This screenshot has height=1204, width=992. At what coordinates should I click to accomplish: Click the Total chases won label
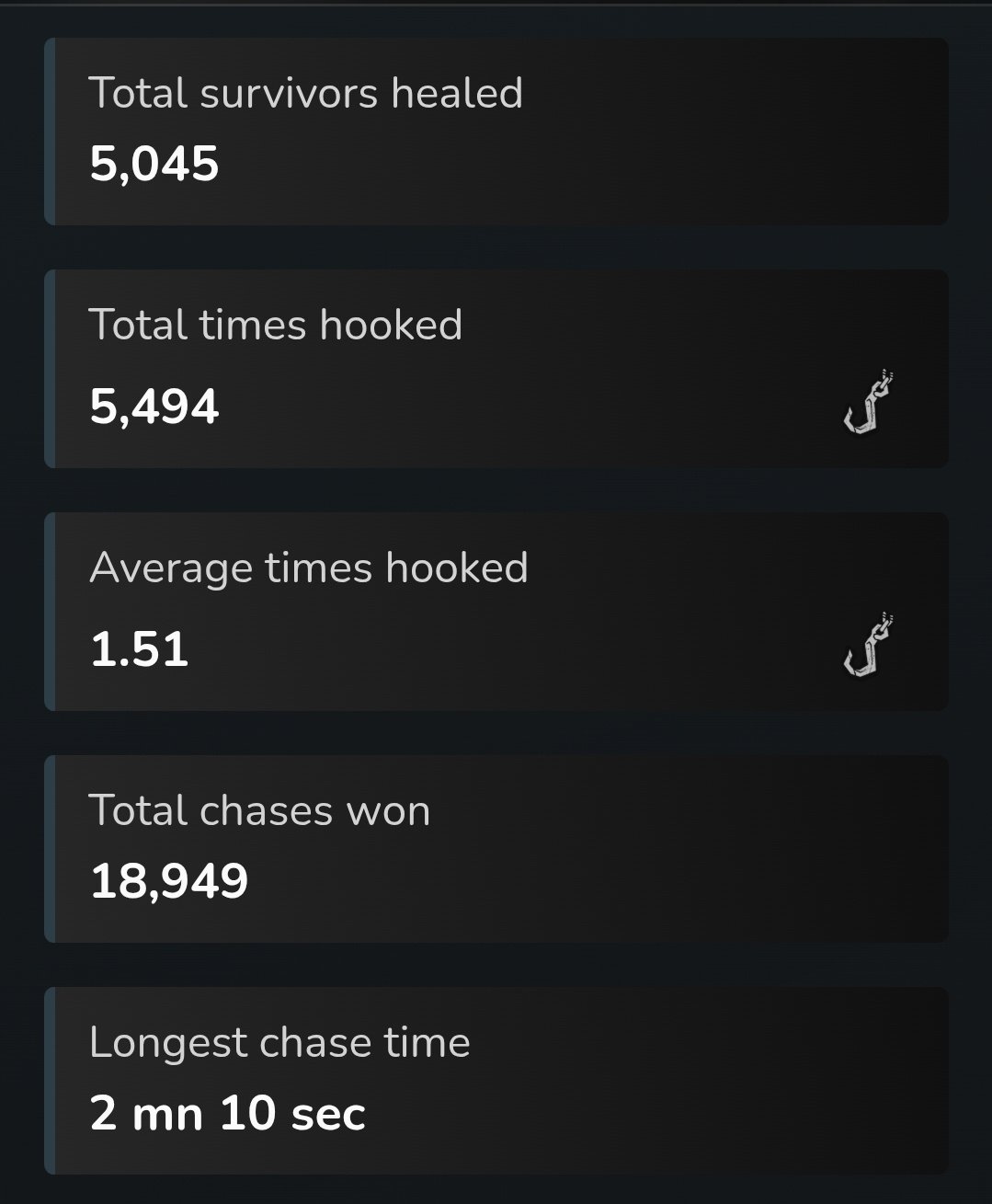click(x=260, y=810)
